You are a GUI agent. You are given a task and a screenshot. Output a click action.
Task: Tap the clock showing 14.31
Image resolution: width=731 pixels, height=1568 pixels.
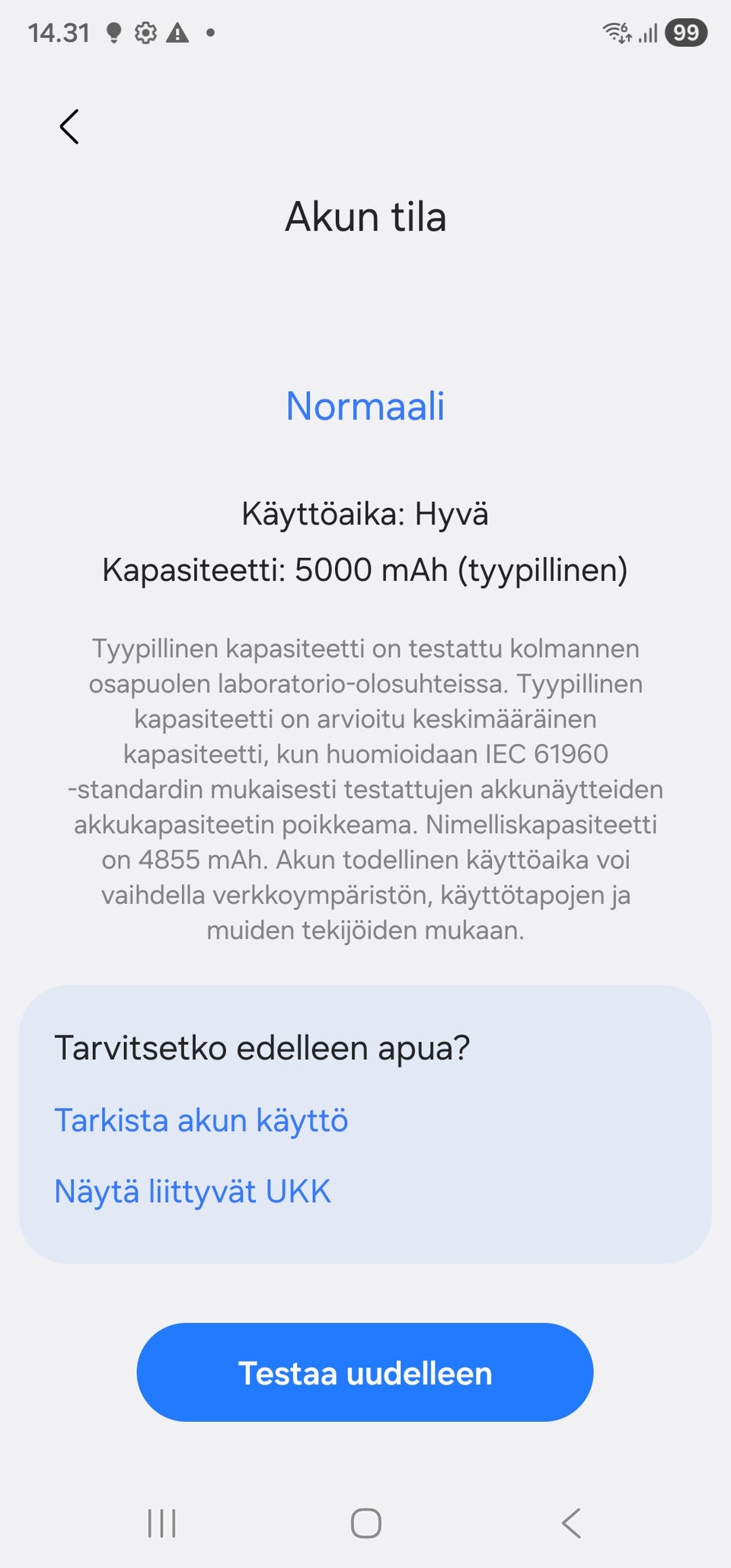tap(60, 32)
